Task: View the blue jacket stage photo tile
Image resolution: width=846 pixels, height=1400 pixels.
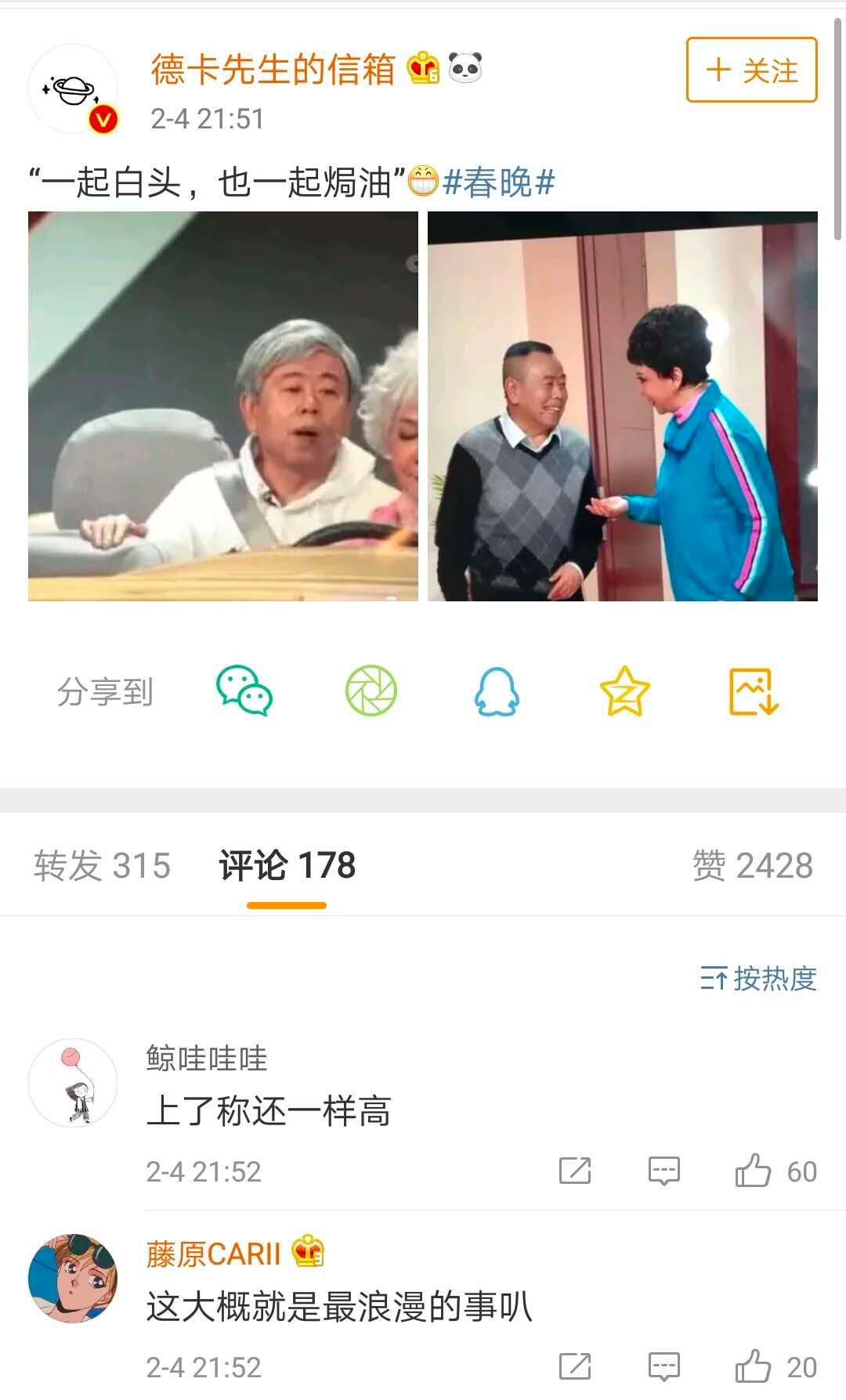Action: pos(623,406)
